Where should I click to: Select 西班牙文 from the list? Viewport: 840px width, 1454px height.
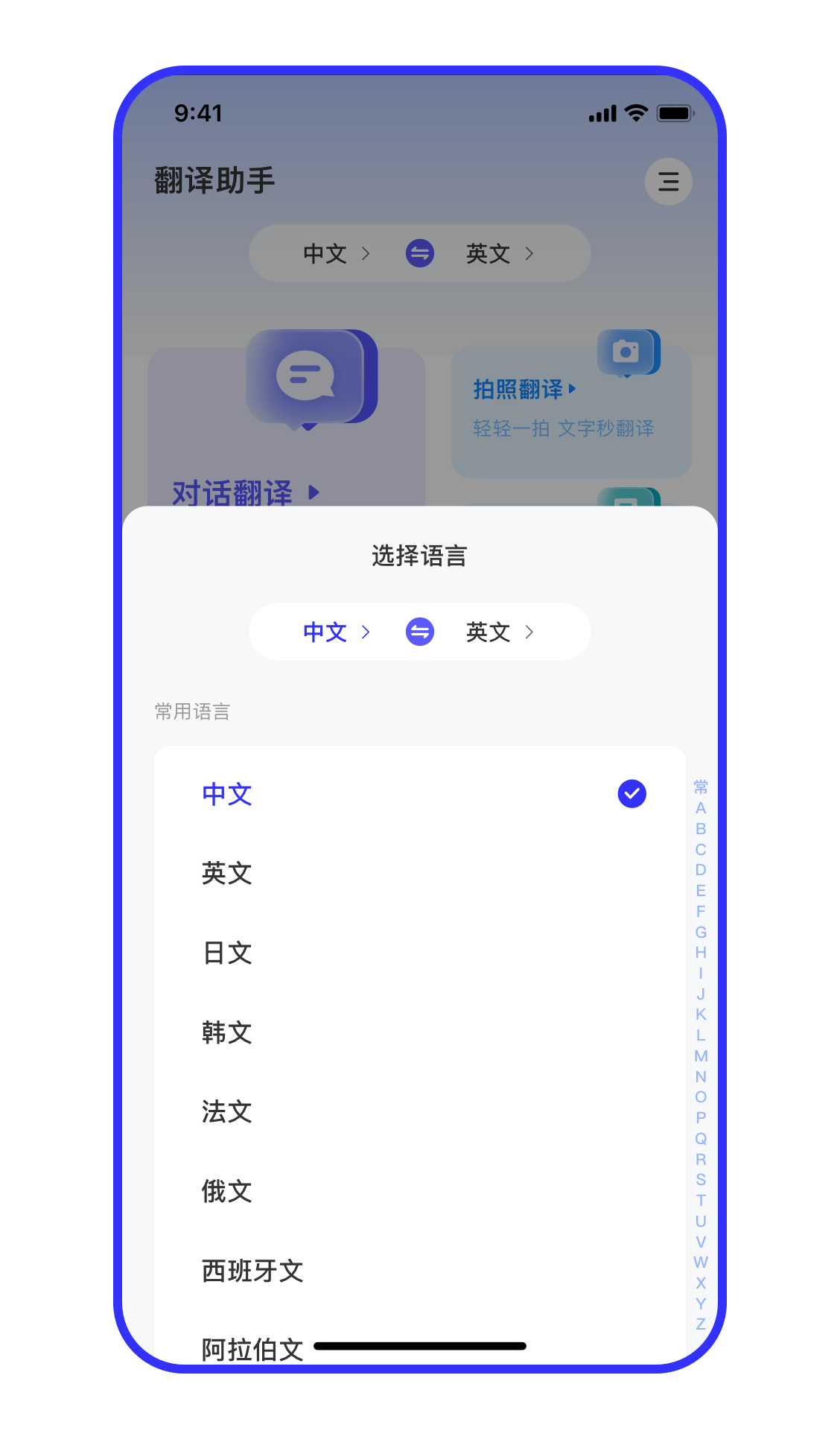pos(252,1271)
